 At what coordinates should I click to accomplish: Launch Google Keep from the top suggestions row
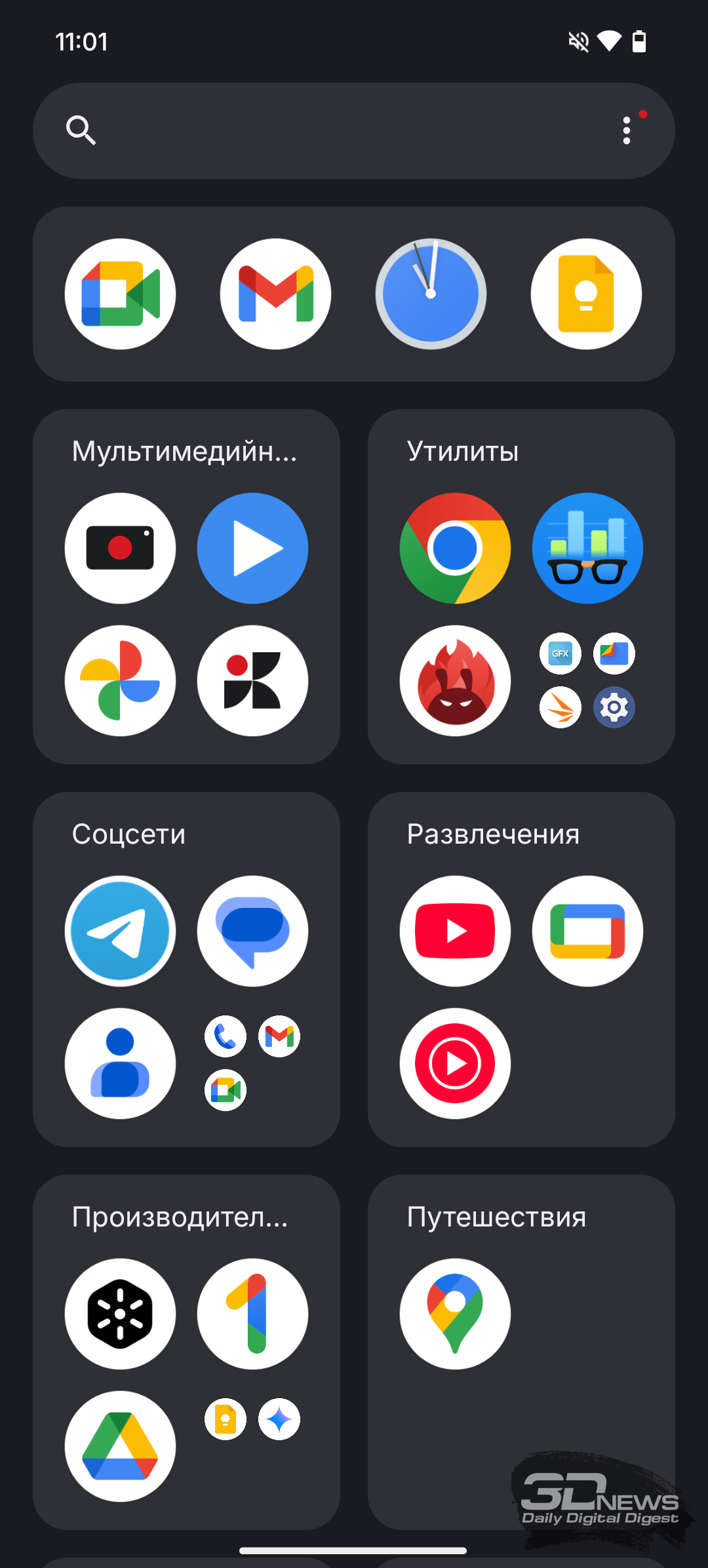(586, 294)
